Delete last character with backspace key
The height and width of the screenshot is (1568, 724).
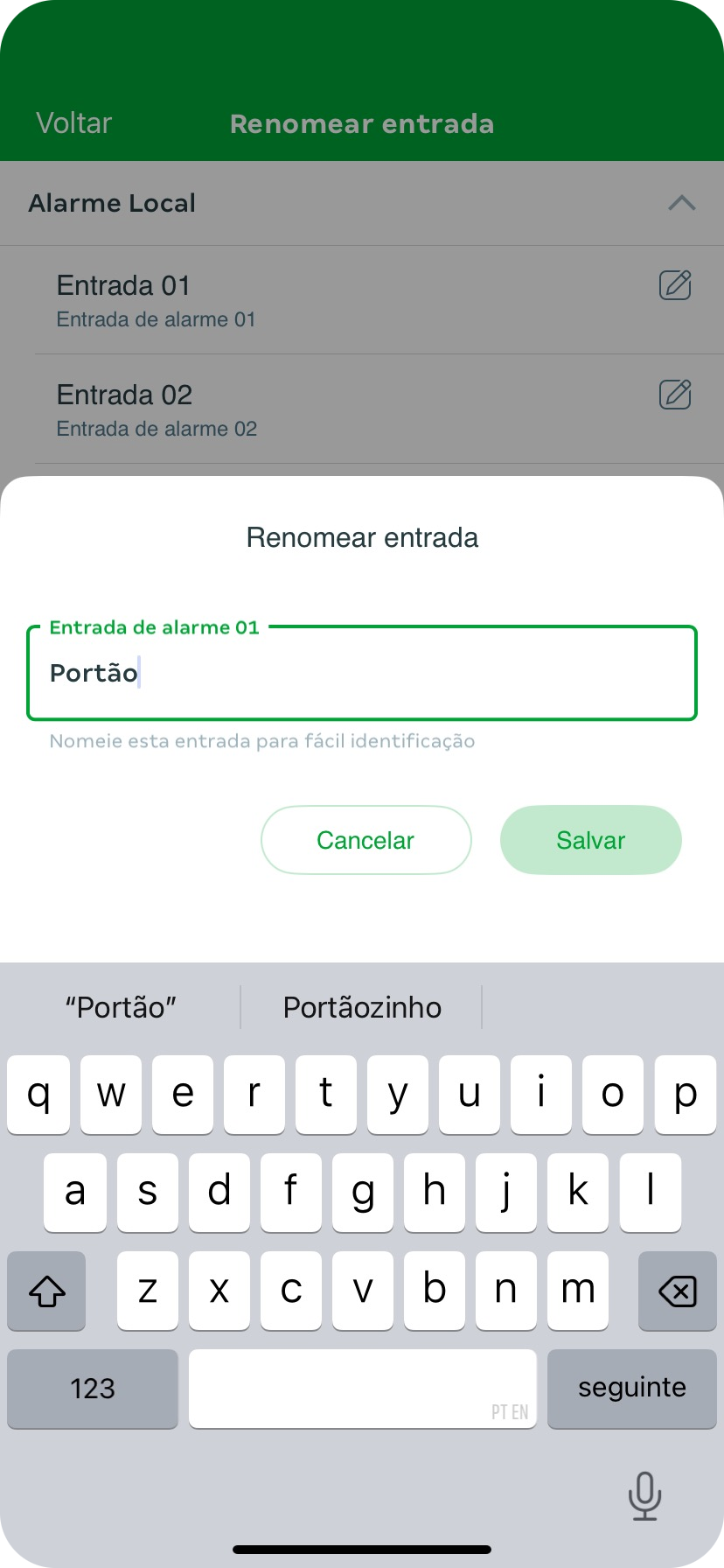coord(677,1291)
